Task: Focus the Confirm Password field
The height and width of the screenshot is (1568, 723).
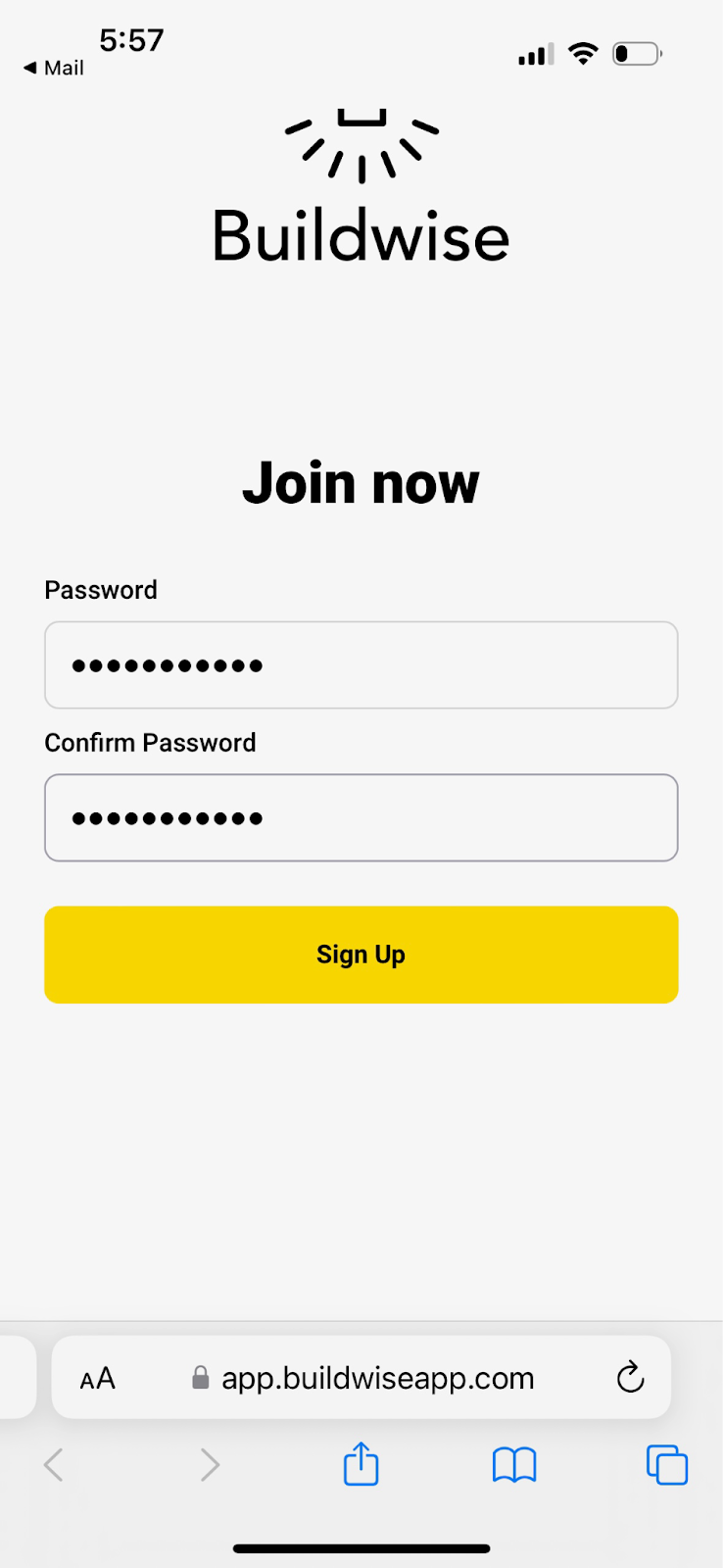Action: point(361,817)
